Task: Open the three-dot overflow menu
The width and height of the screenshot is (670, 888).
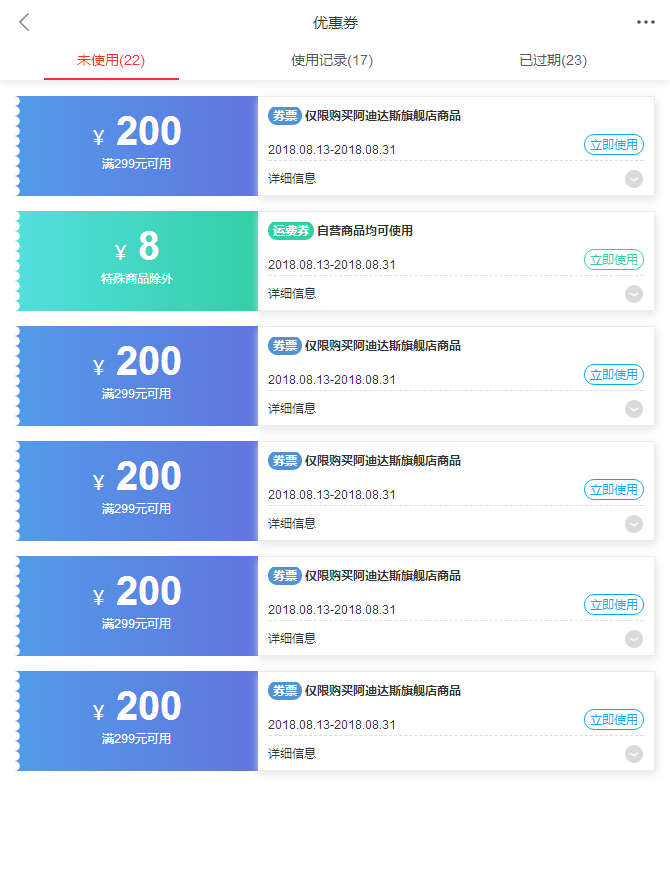Action: point(645,22)
